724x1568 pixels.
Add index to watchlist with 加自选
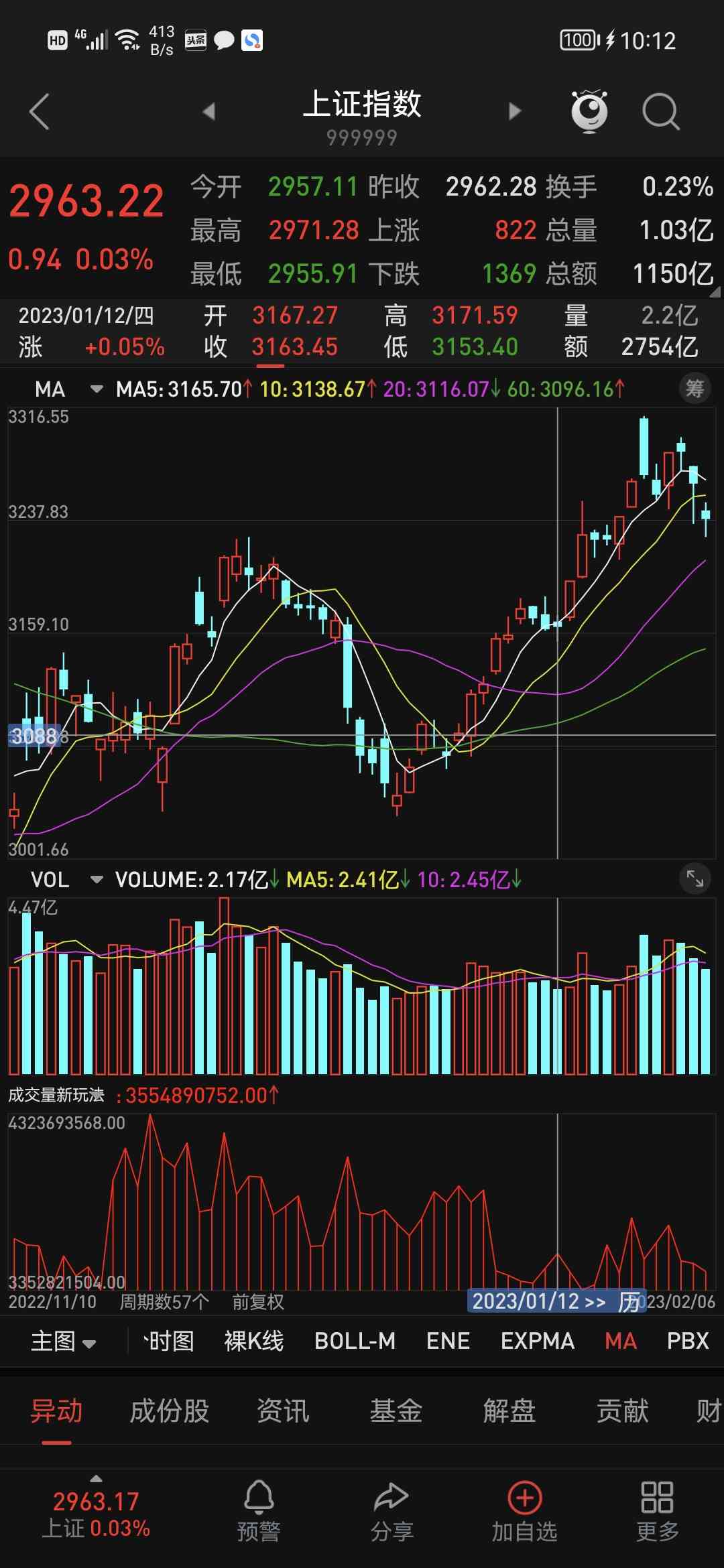pyautogui.click(x=524, y=1512)
